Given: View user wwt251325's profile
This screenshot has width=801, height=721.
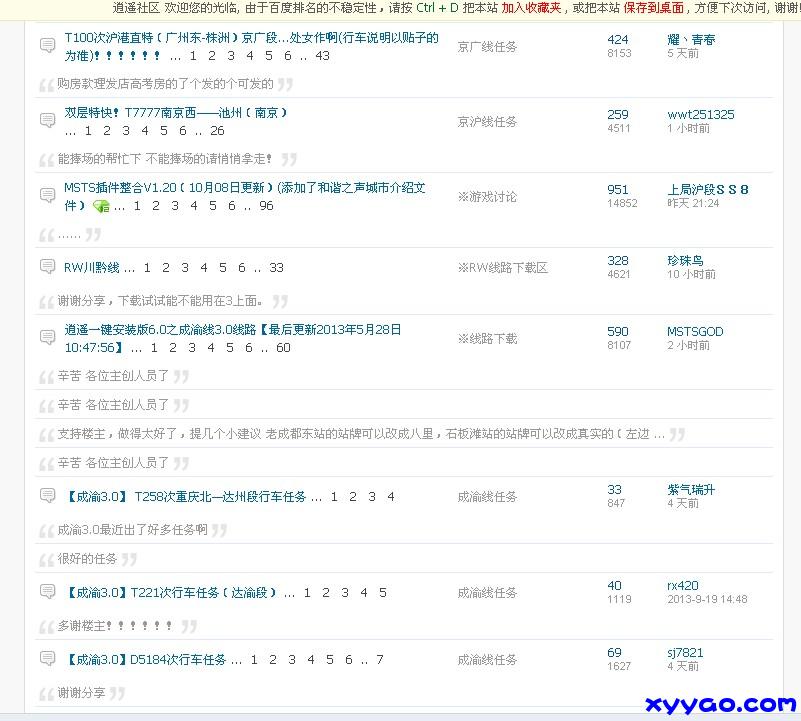Looking at the screenshot, I should (701, 115).
